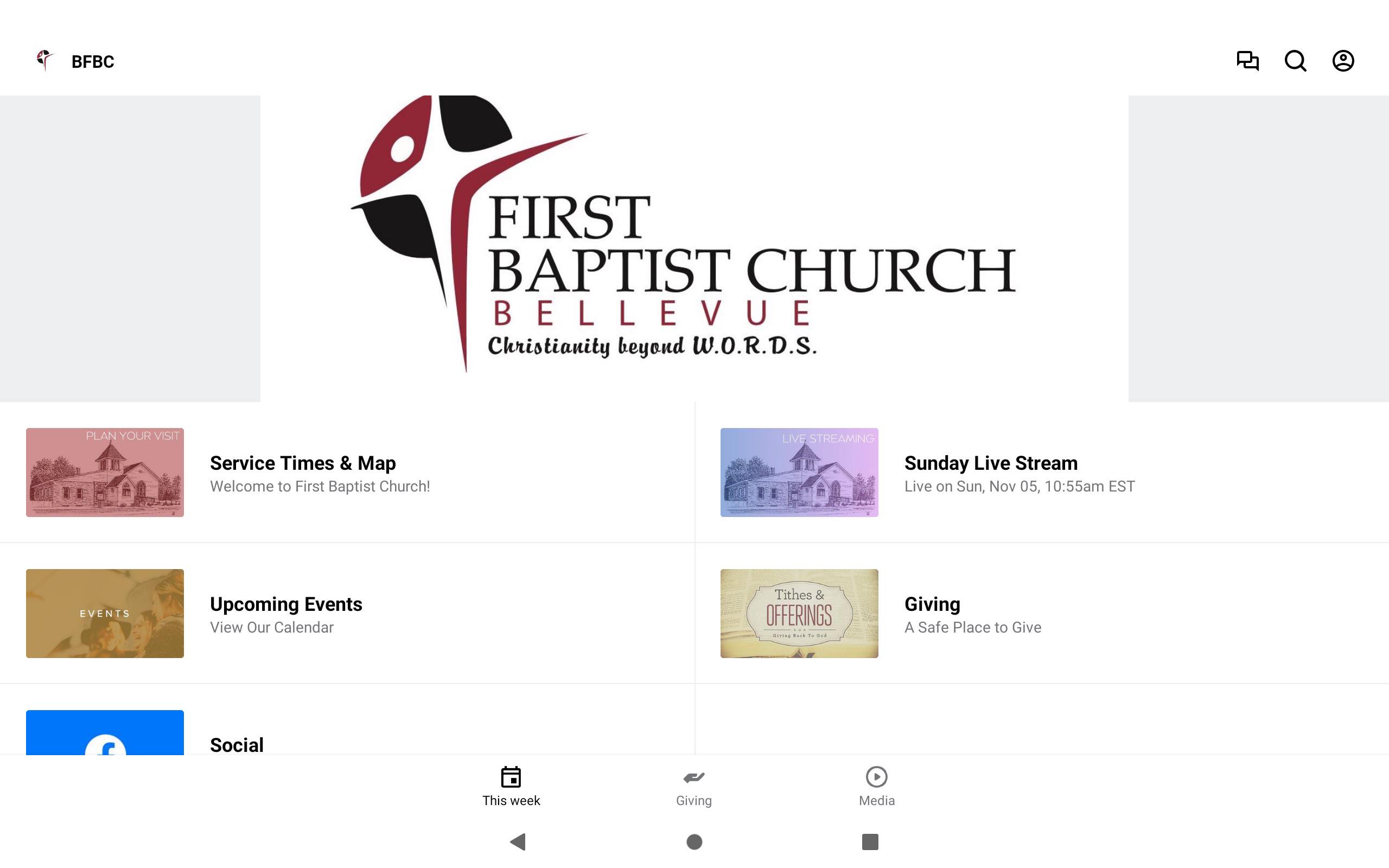The height and width of the screenshot is (868, 1389).
Task: Select the This week tab
Action: pos(511,787)
